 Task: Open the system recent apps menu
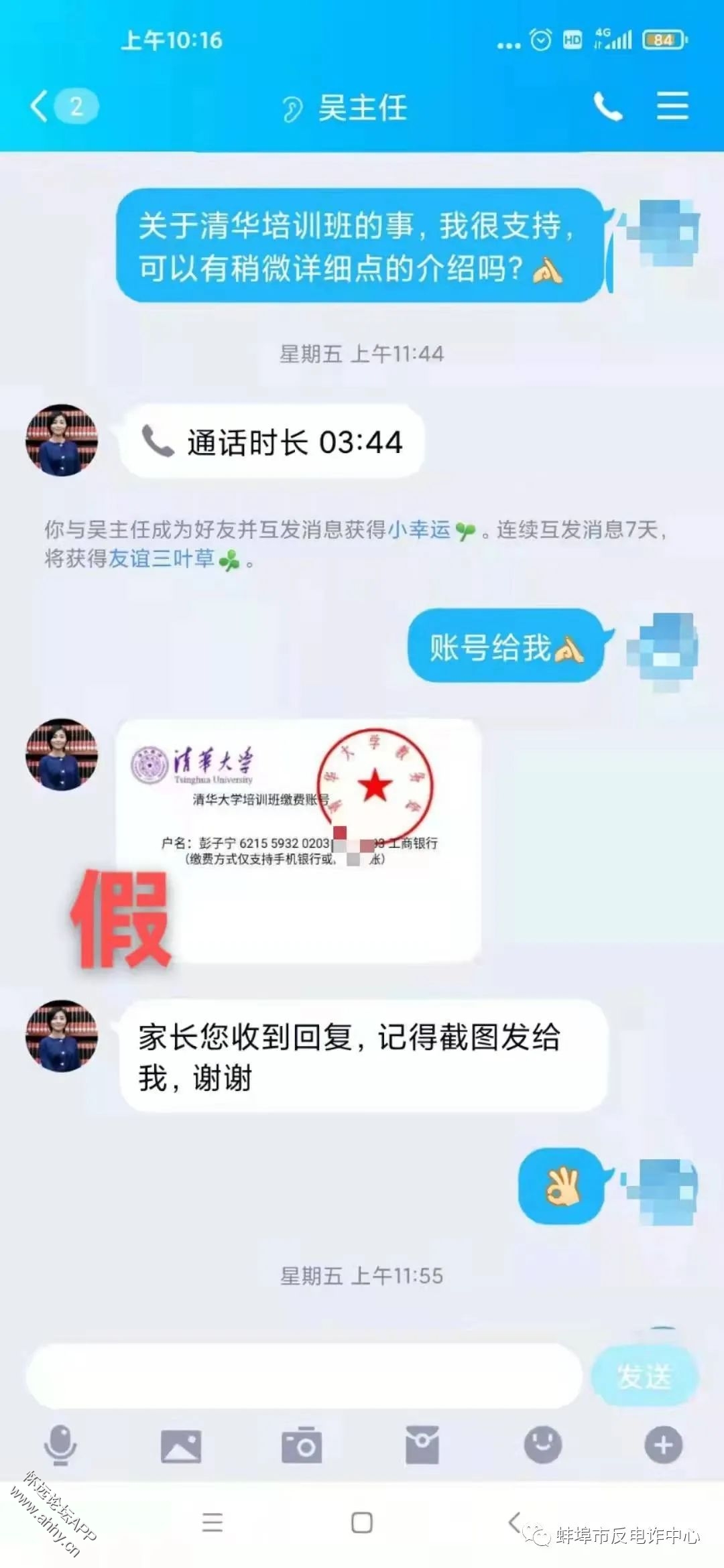pos(212,1523)
